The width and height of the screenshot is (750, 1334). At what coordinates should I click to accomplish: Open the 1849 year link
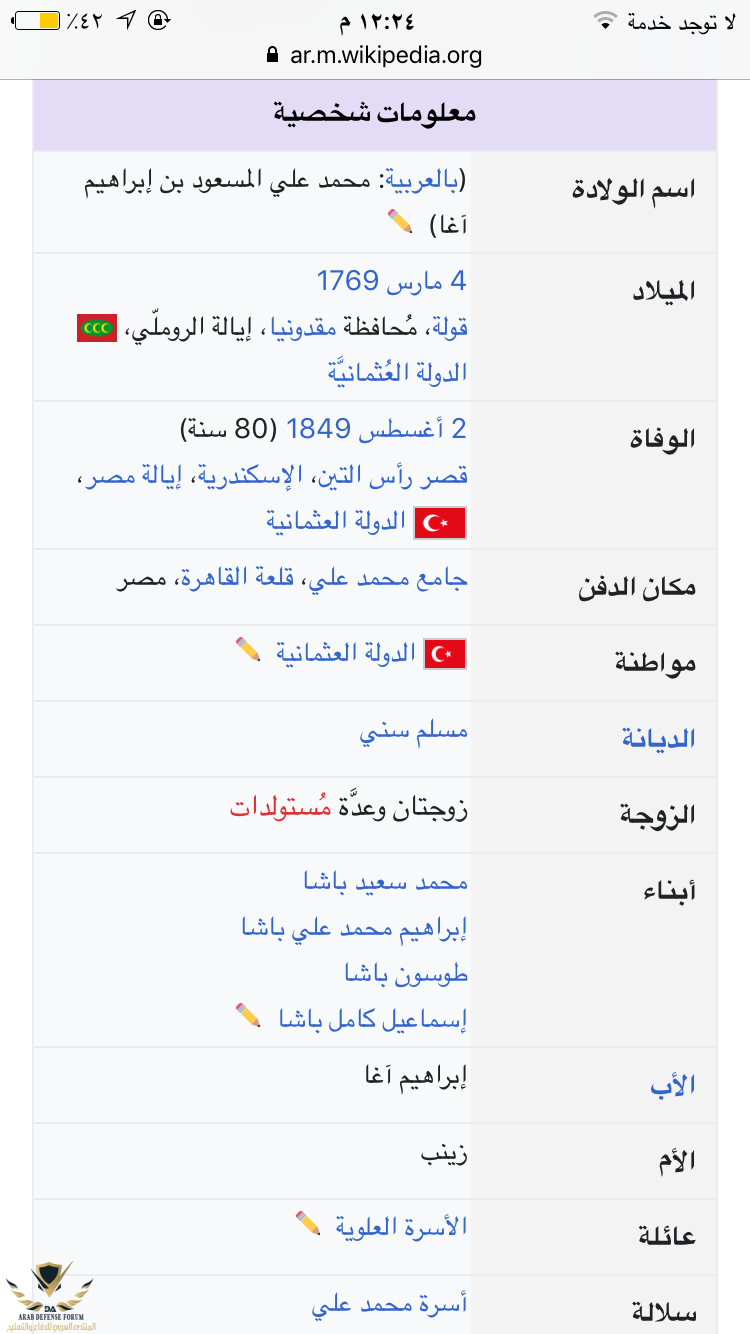coord(318,429)
